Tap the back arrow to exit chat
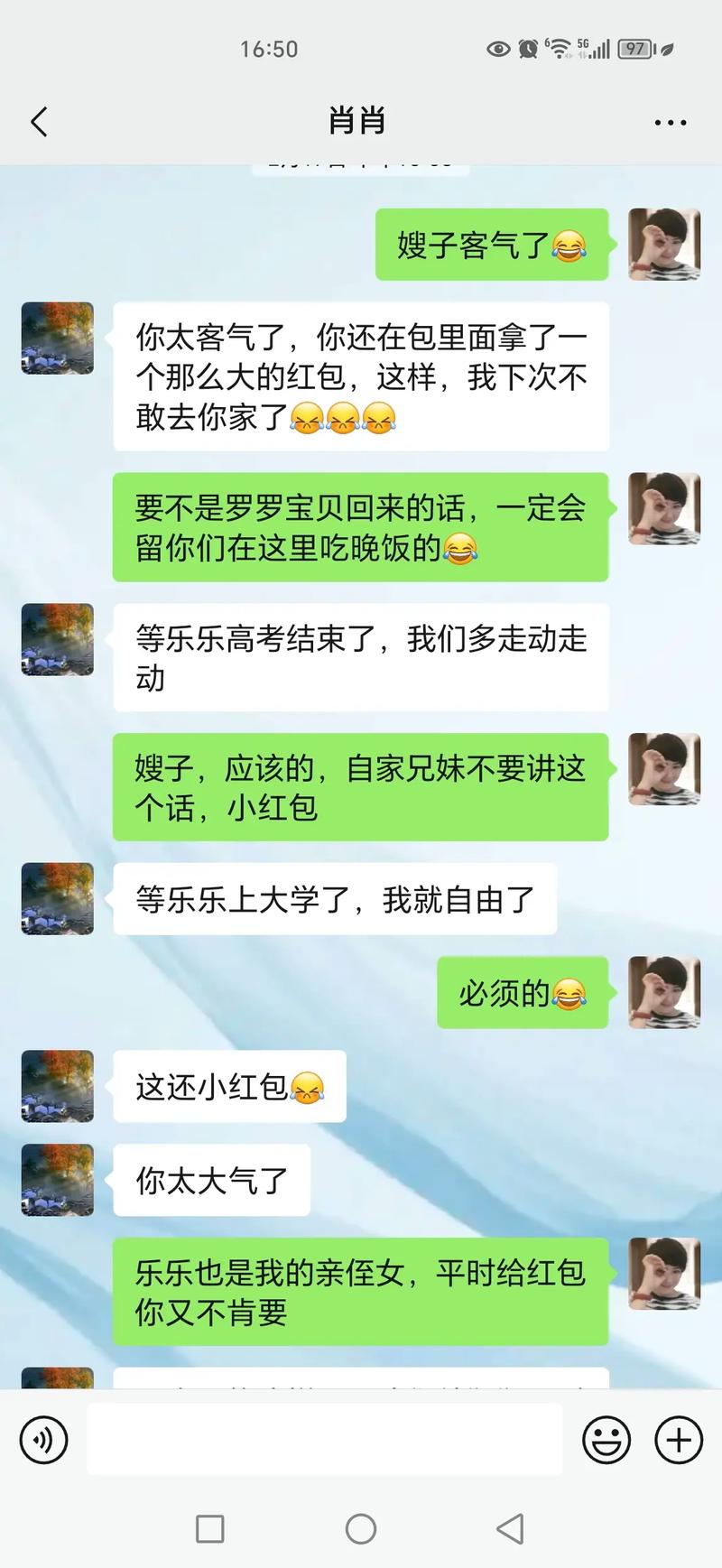 click(38, 119)
